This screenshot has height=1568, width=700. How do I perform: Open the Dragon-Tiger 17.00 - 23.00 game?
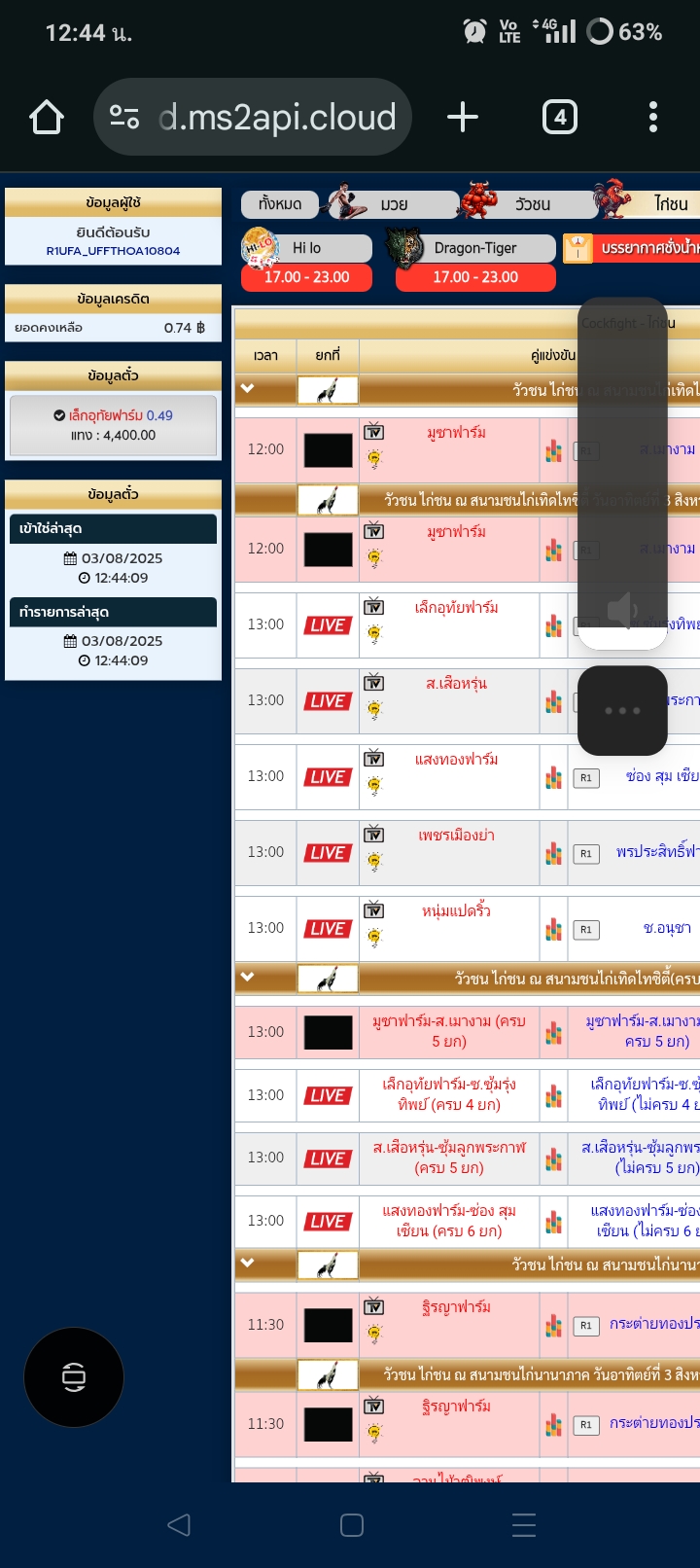[x=475, y=263]
